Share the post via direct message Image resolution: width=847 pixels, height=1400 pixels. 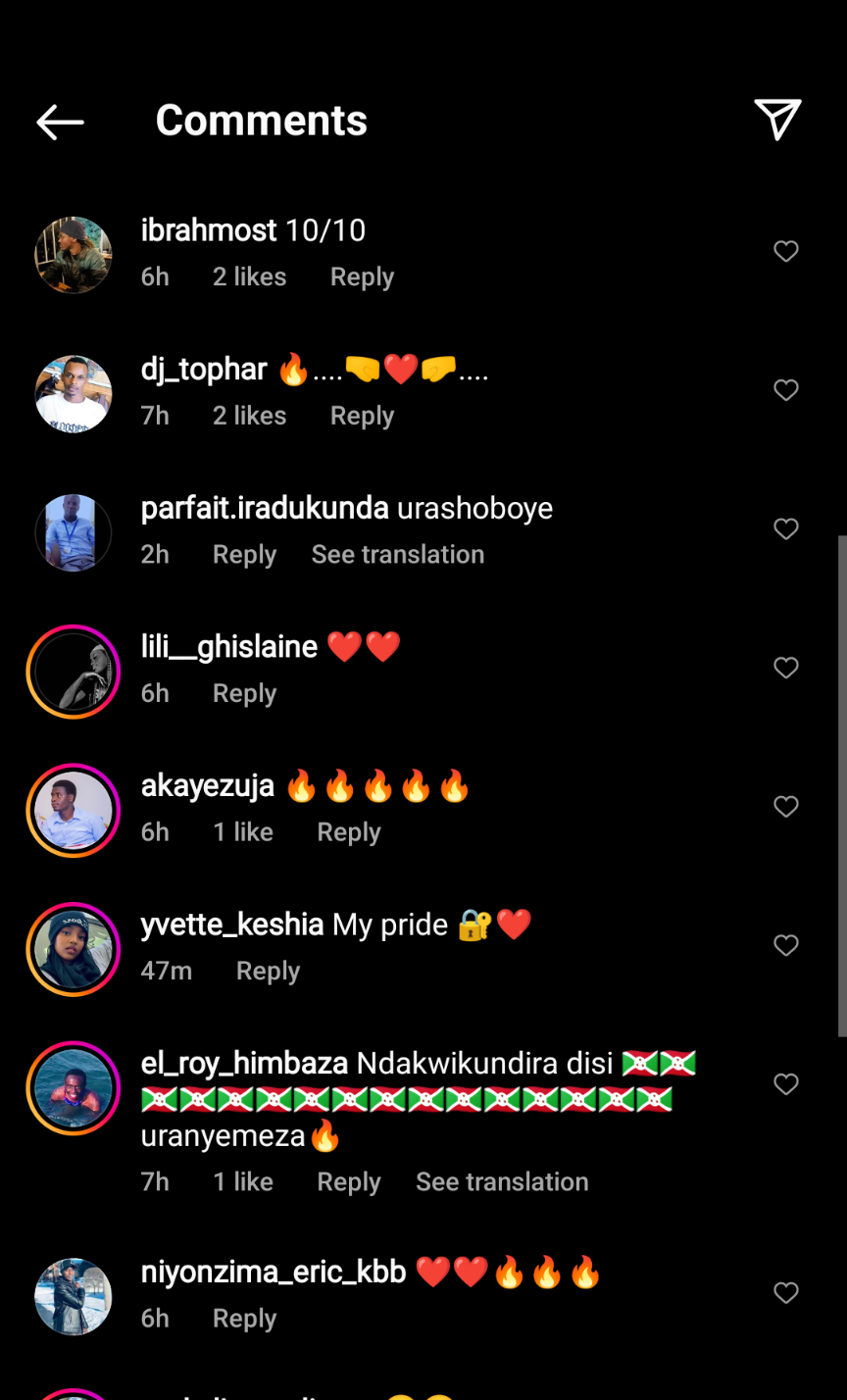coord(778,120)
